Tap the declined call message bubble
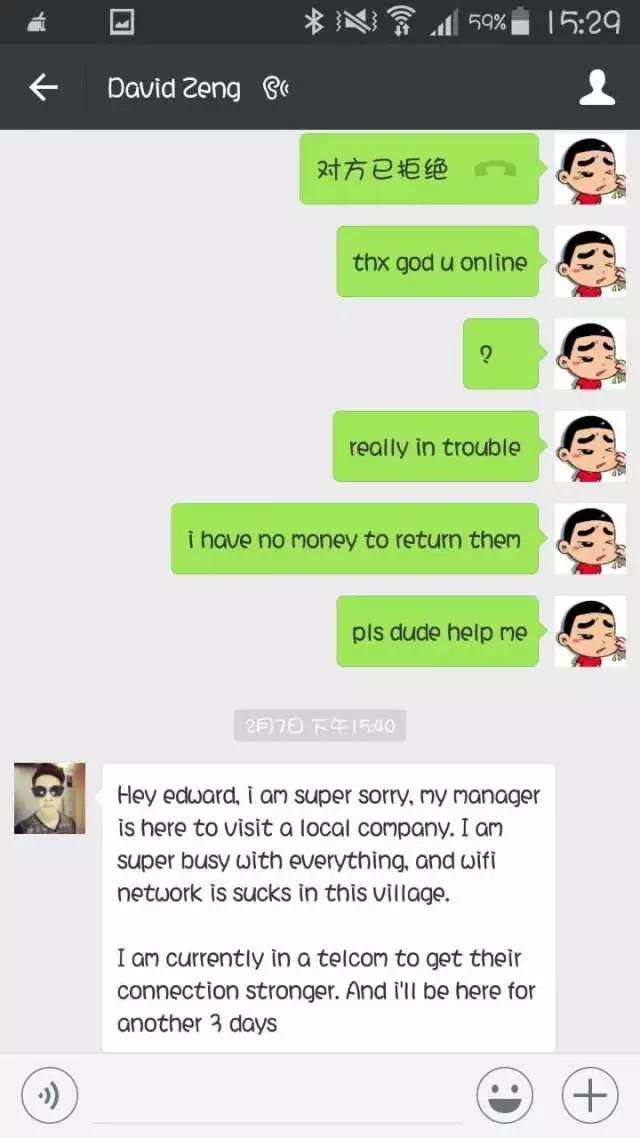640x1138 pixels. pyautogui.click(x=418, y=169)
